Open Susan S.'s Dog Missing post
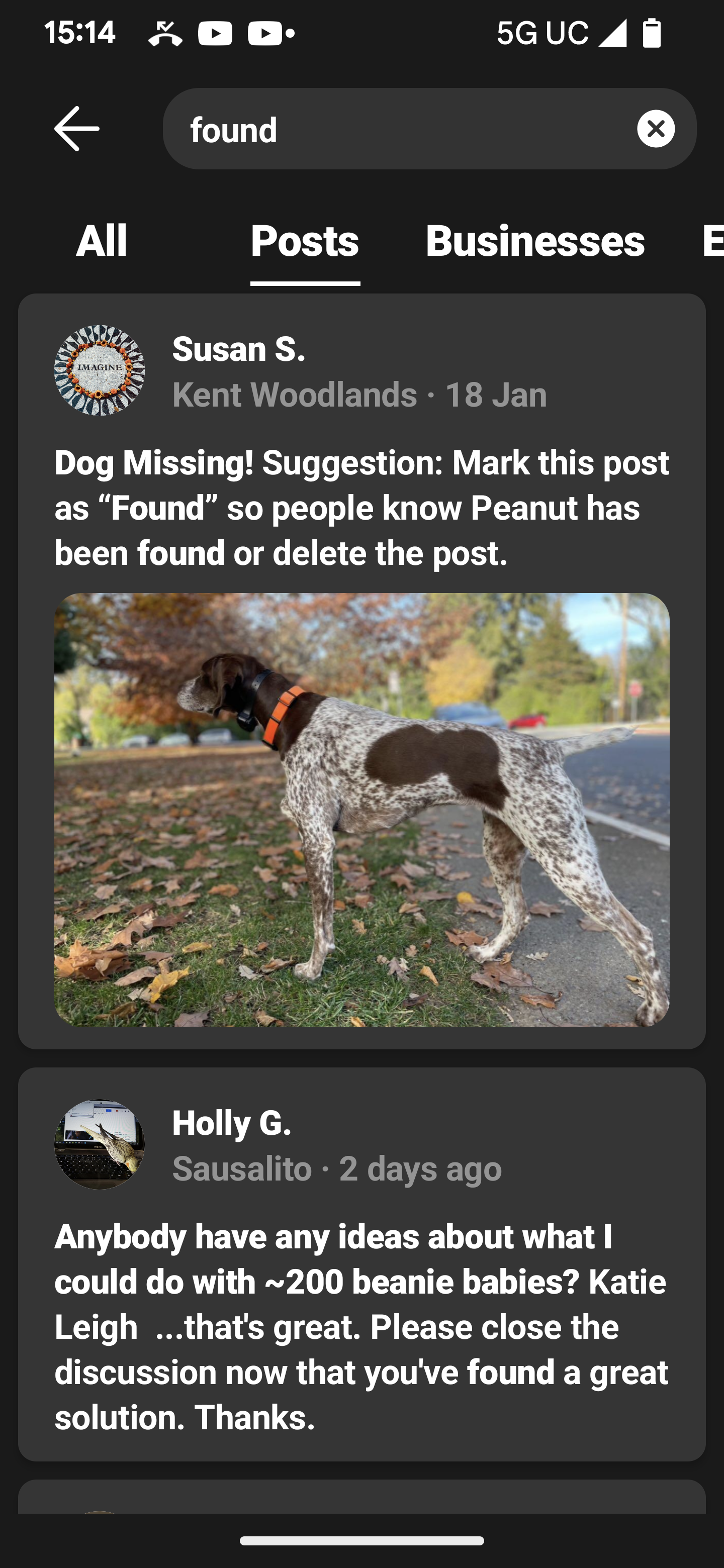Screen dimensions: 724x1568 click(x=361, y=508)
